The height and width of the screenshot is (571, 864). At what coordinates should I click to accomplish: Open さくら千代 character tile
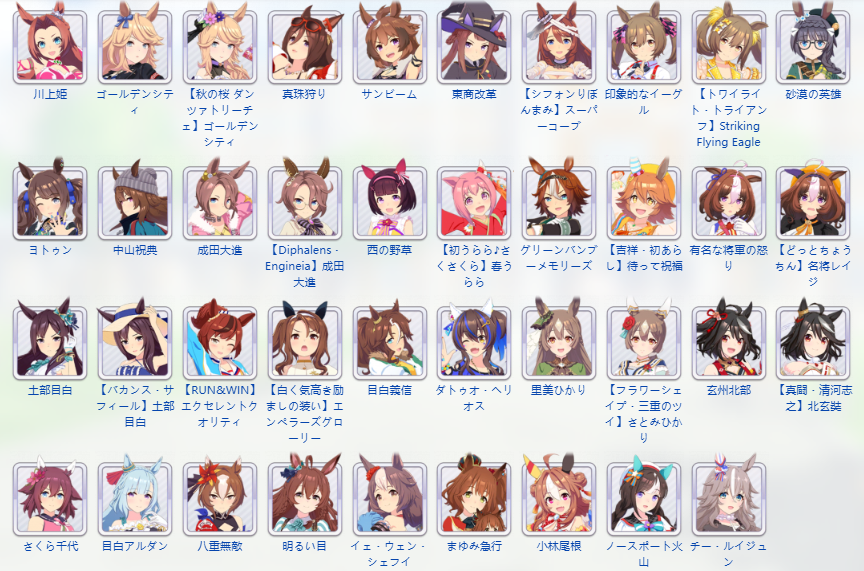click(49, 497)
